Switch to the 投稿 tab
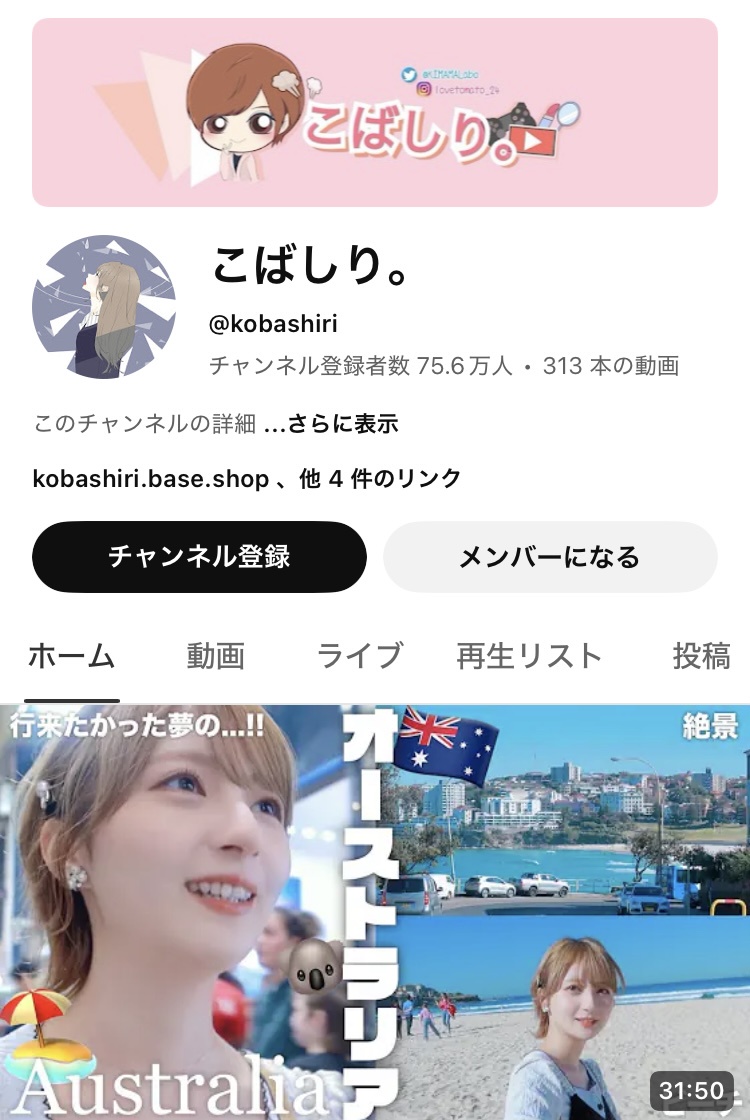Viewport: 750px width, 1120px height. (701, 656)
